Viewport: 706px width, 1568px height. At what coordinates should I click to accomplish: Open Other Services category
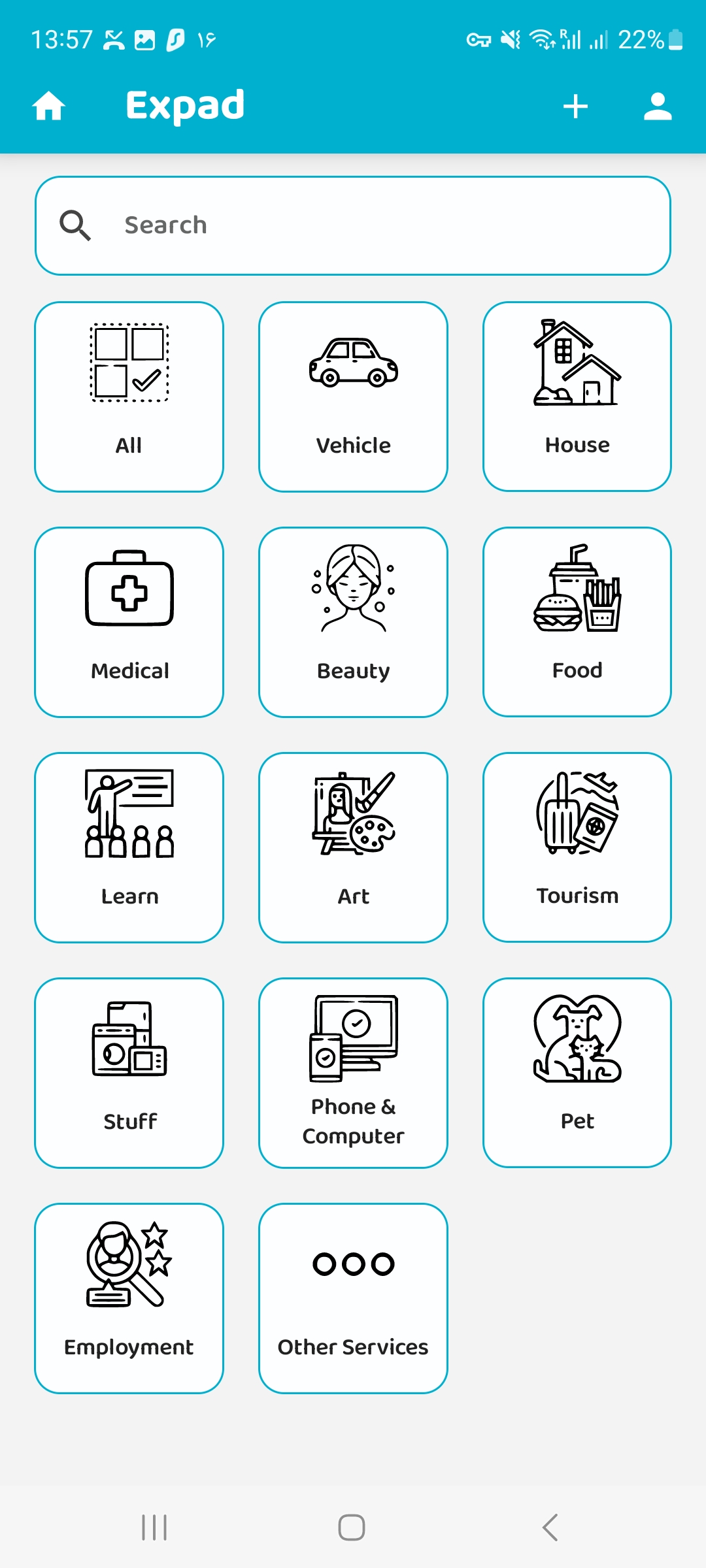353,1298
